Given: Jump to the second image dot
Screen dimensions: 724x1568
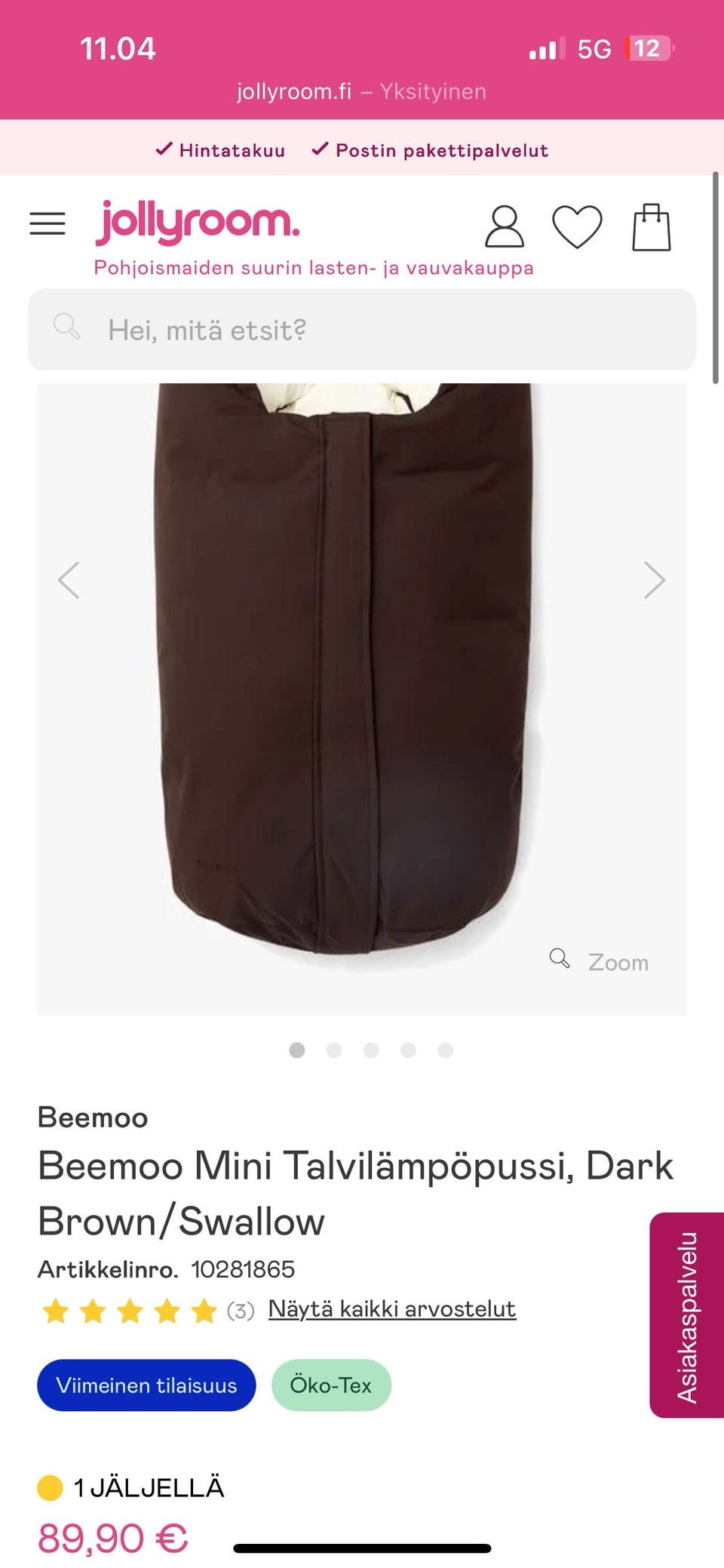Looking at the screenshot, I should coord(334,1050).
